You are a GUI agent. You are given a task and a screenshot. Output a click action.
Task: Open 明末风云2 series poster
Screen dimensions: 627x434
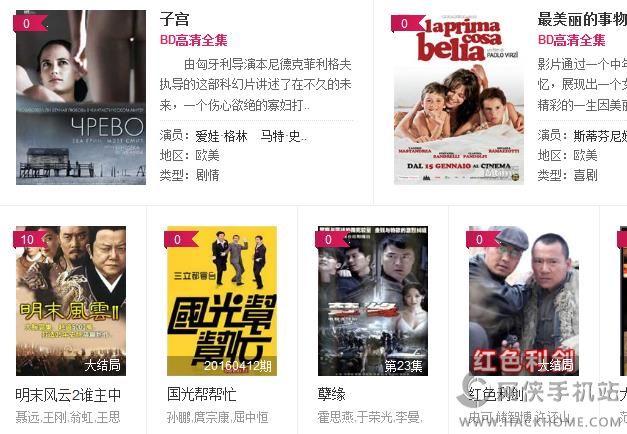pos(71,301)
